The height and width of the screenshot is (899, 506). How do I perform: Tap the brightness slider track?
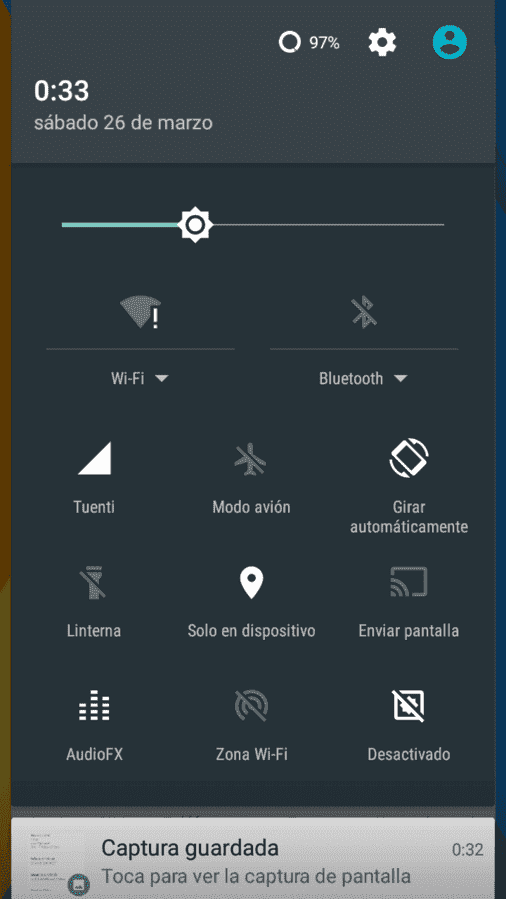tap(253, 225)
